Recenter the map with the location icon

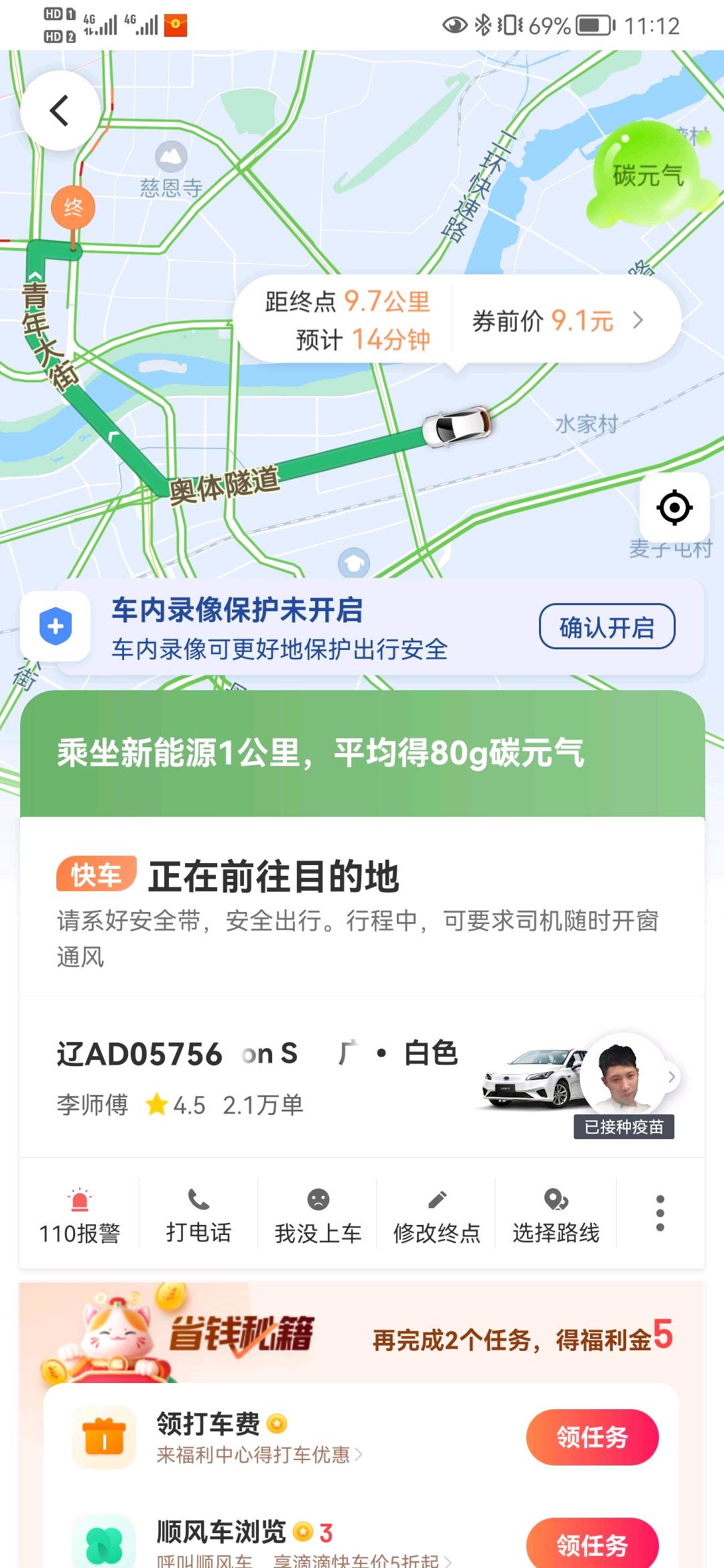pyautogui.click(x=674, y=507)
